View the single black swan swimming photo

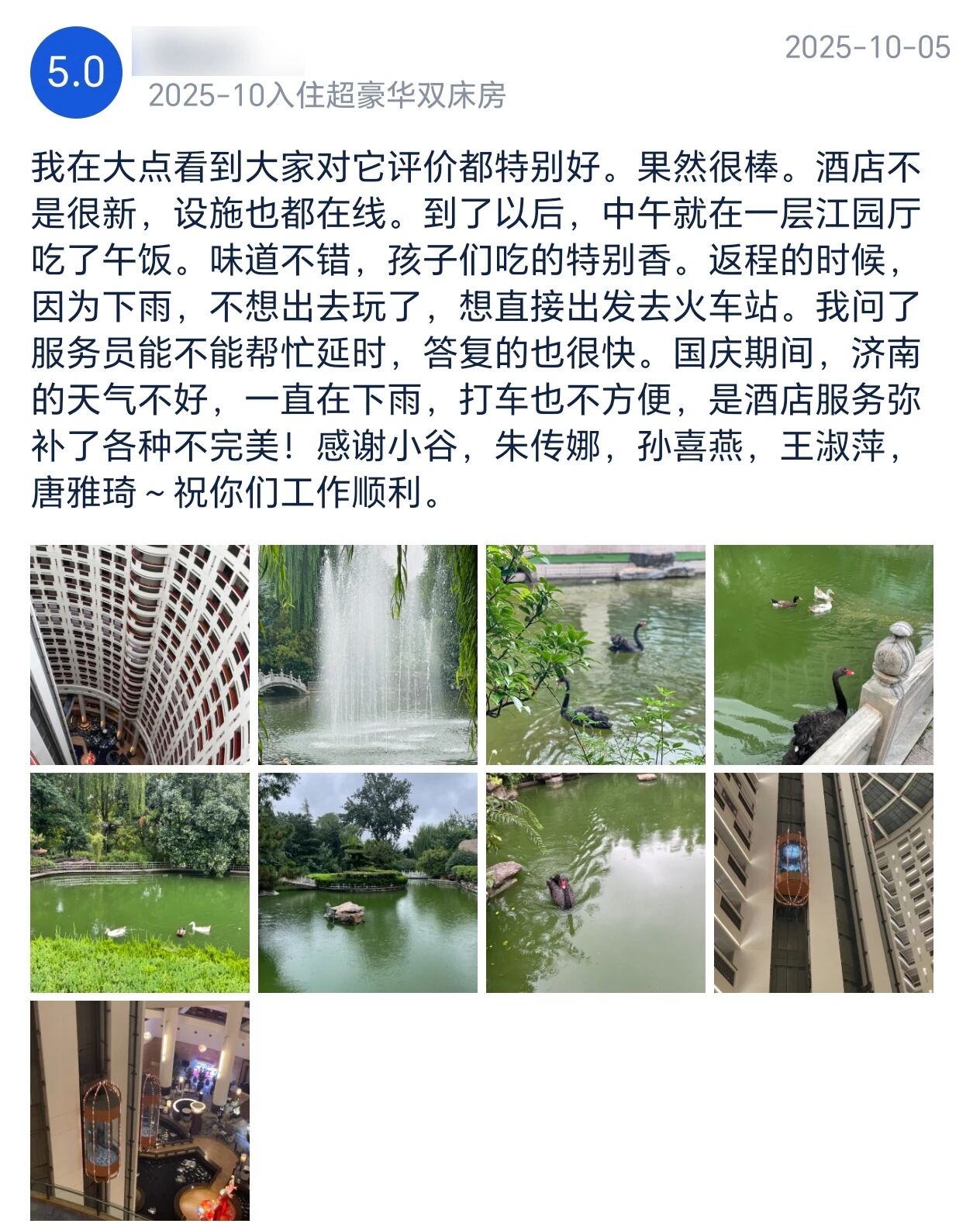click(x=594, y=882)
